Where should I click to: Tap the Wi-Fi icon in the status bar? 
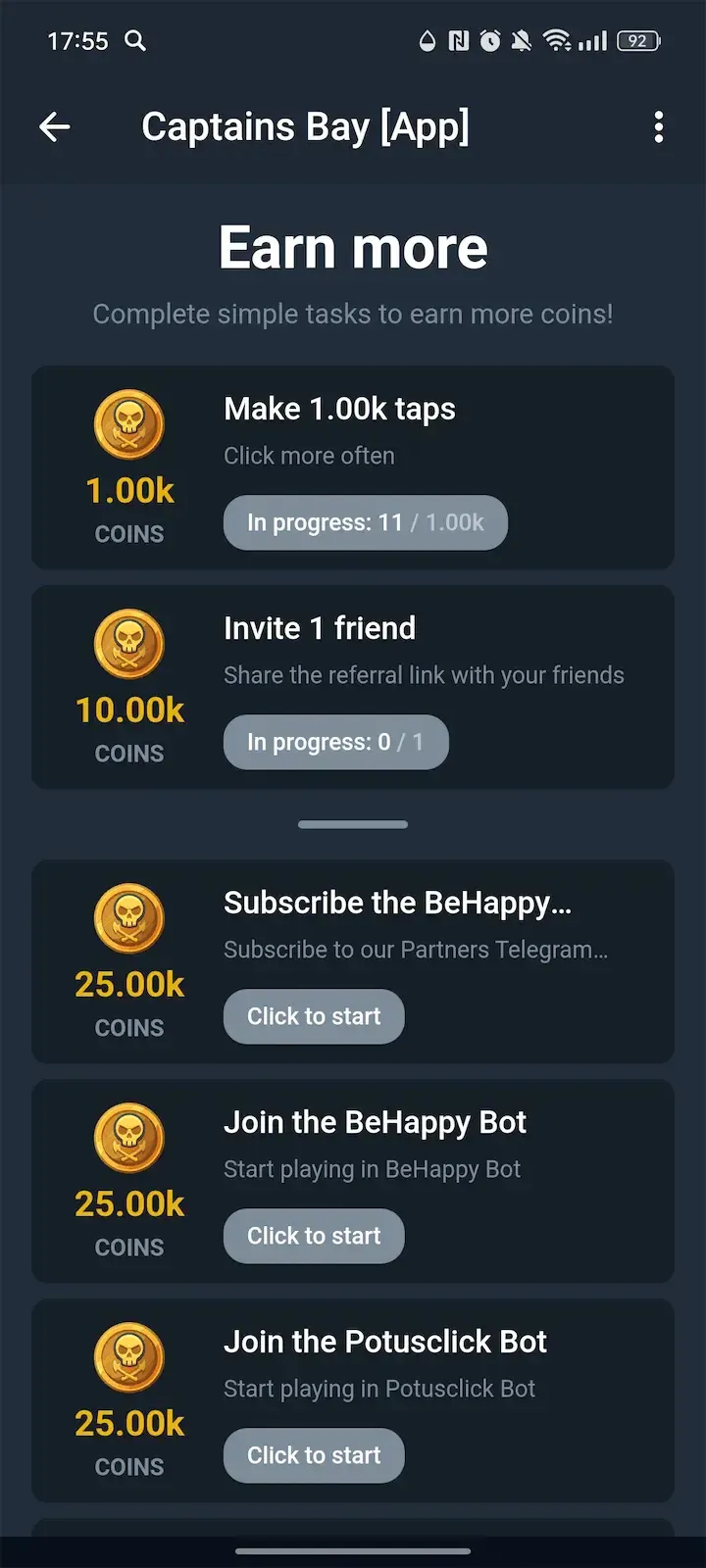(x=556, y=41)
